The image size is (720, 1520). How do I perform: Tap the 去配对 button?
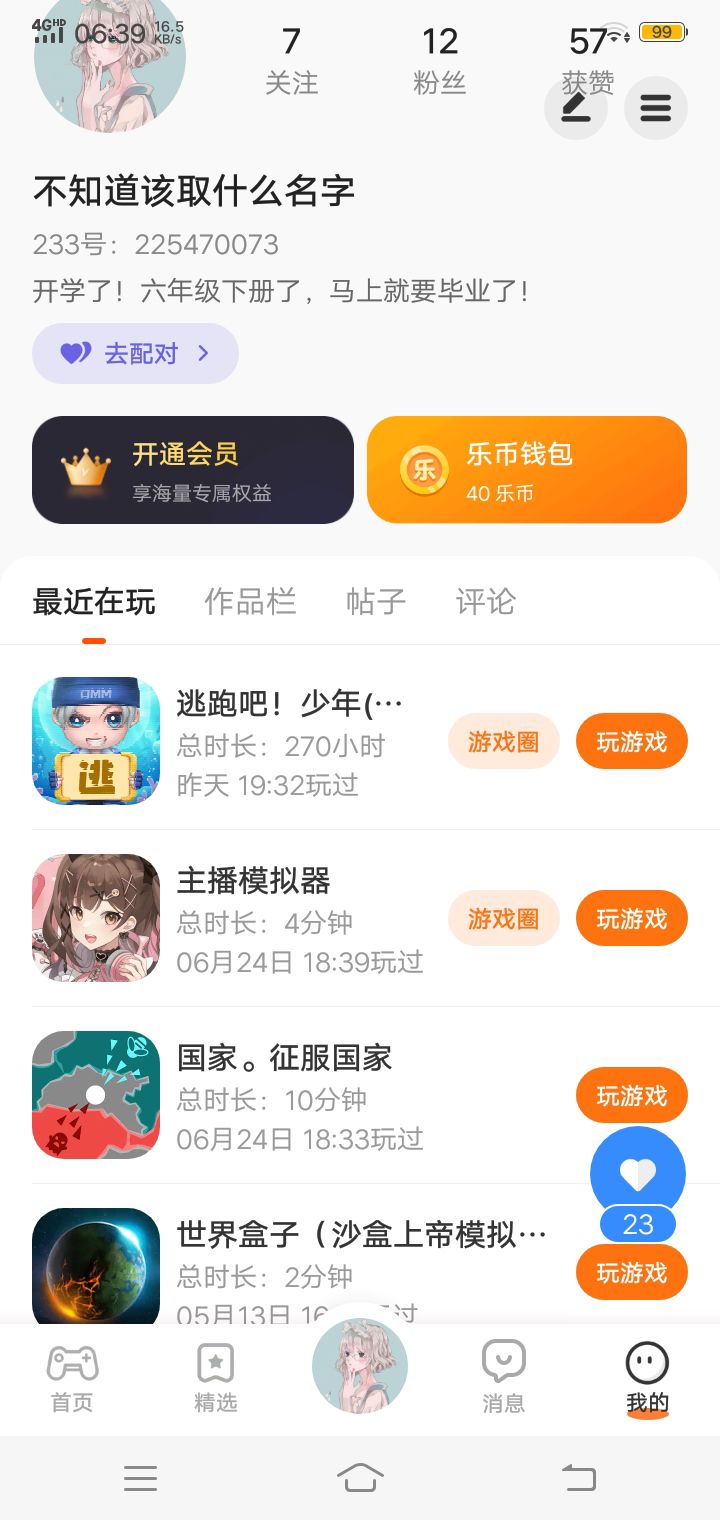click(135, 353)
